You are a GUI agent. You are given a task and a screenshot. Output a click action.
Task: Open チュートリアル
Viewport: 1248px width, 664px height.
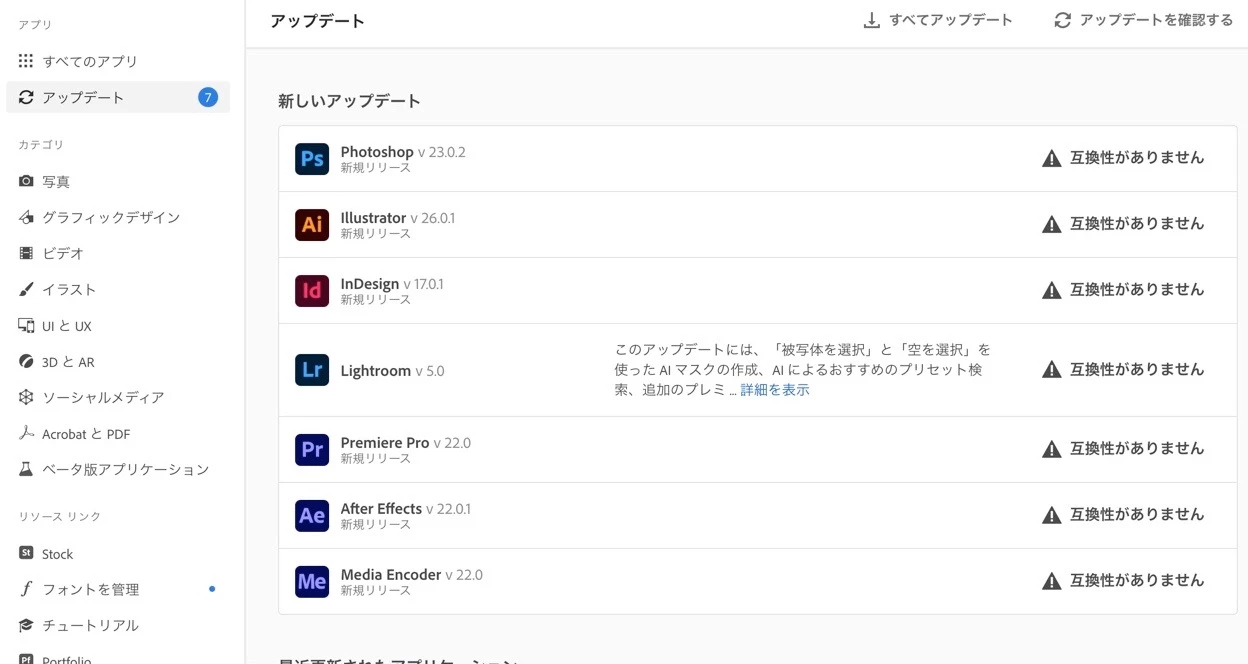tap(90, 625)
